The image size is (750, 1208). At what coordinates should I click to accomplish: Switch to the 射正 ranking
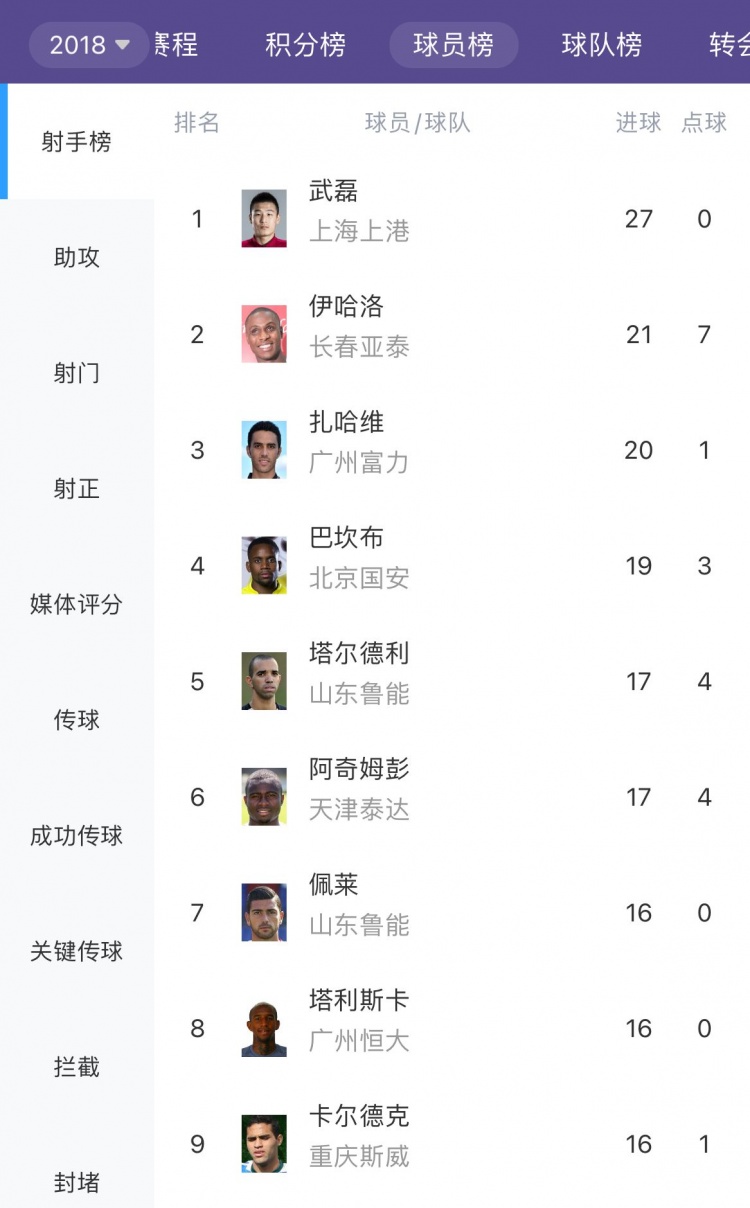77,489
